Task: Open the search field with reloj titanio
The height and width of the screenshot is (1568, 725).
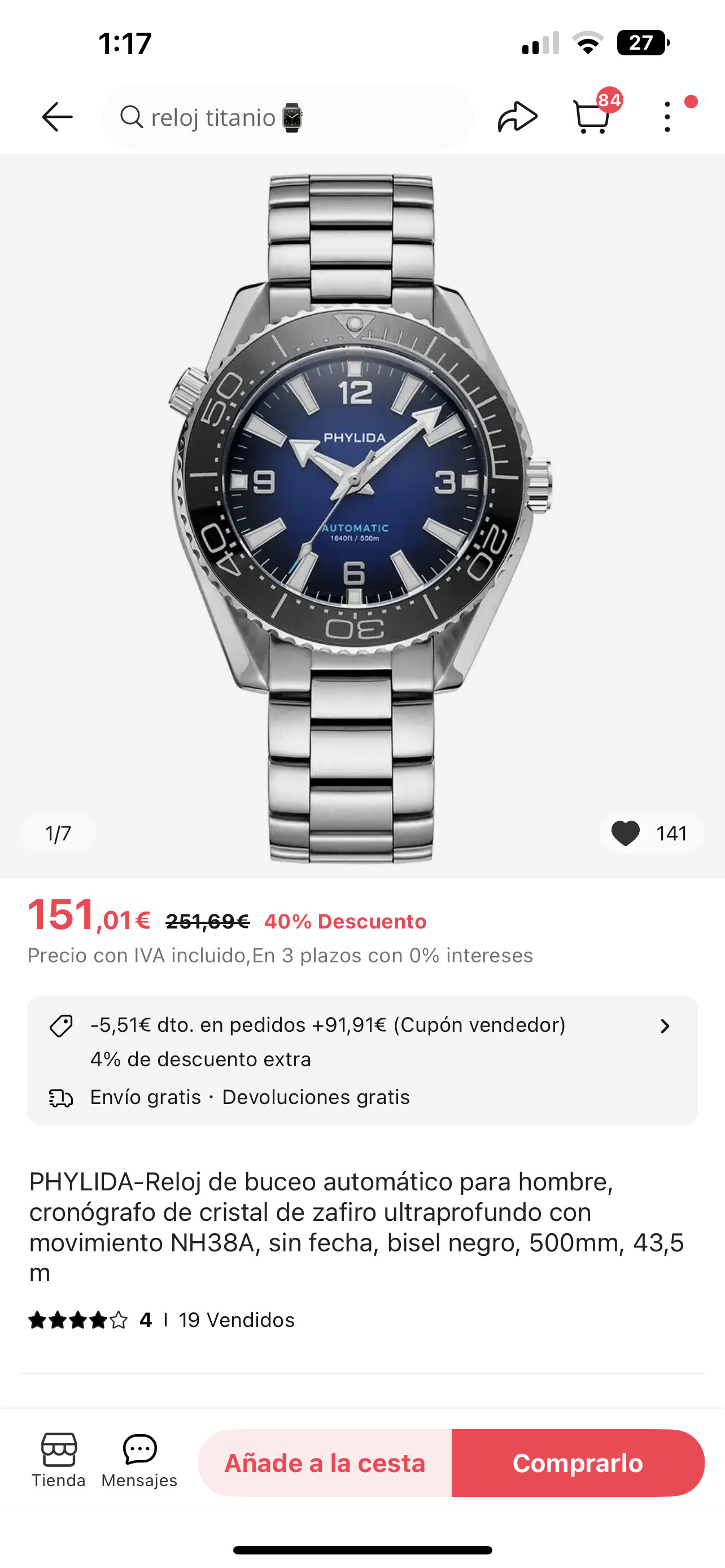Action: (x=286, y=117)
